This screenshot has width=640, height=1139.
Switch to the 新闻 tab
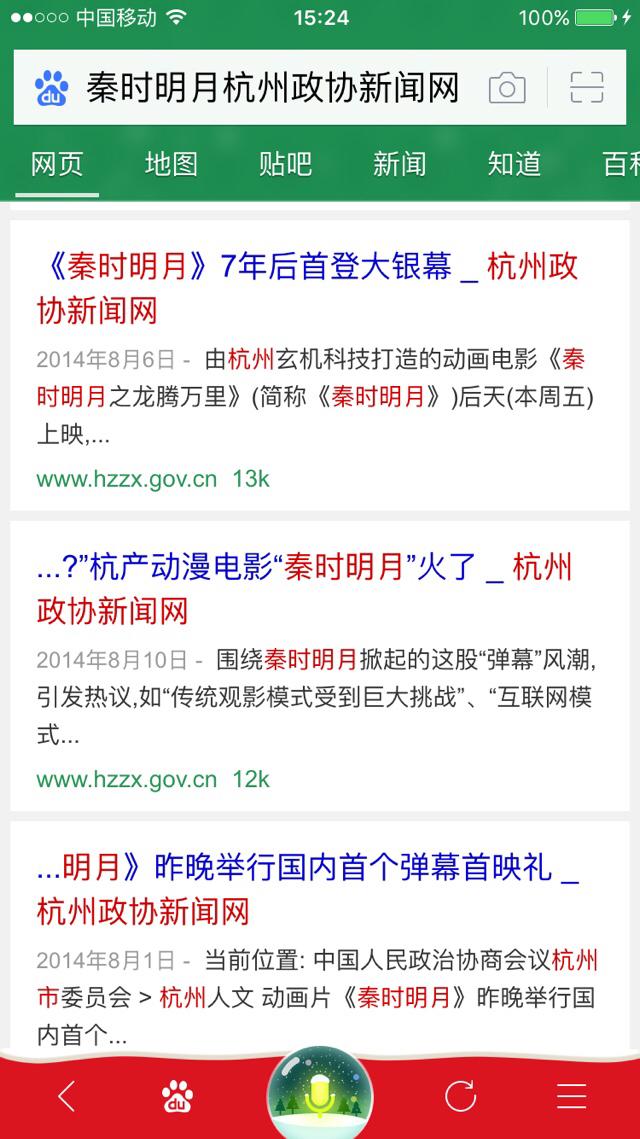tap(400, 164)
